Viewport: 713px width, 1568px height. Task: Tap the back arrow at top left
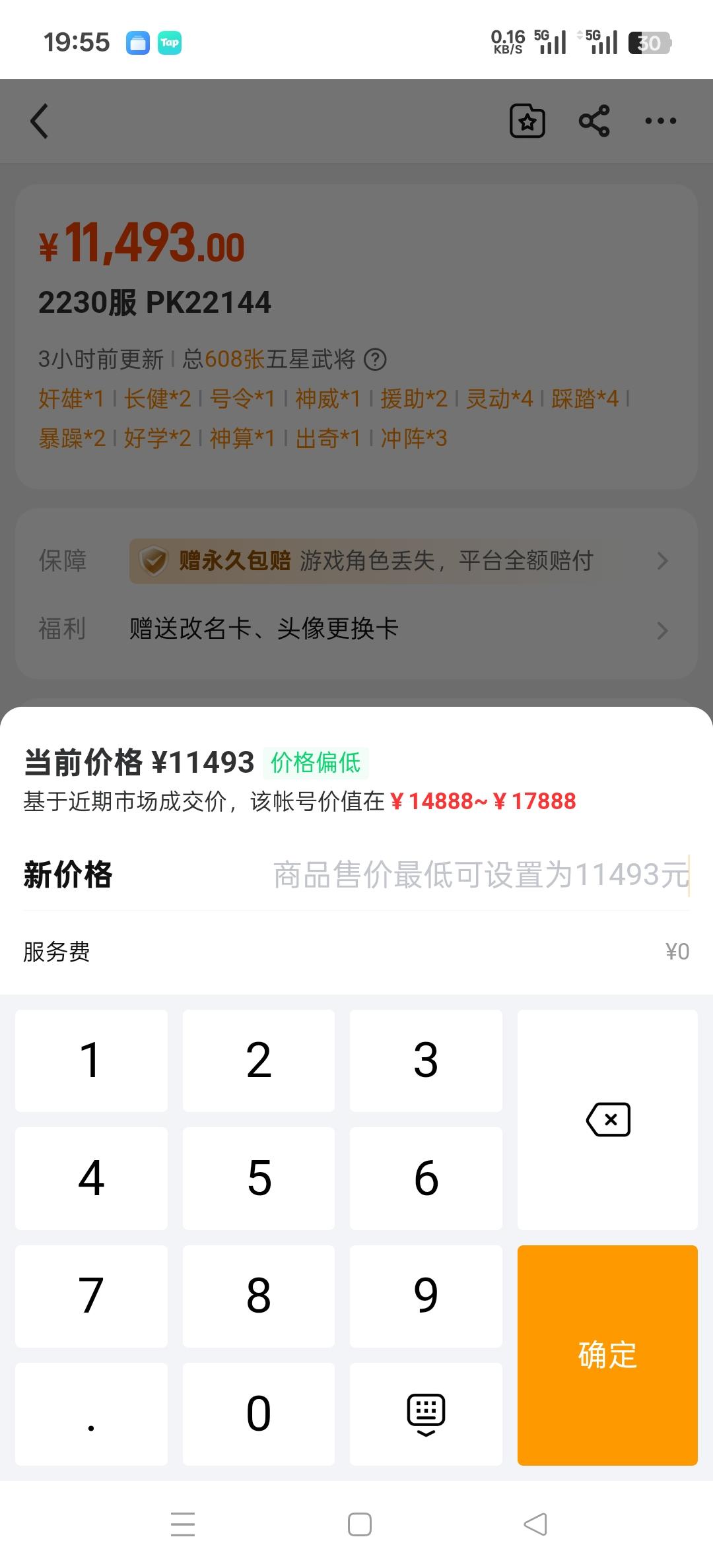point(39,121)
